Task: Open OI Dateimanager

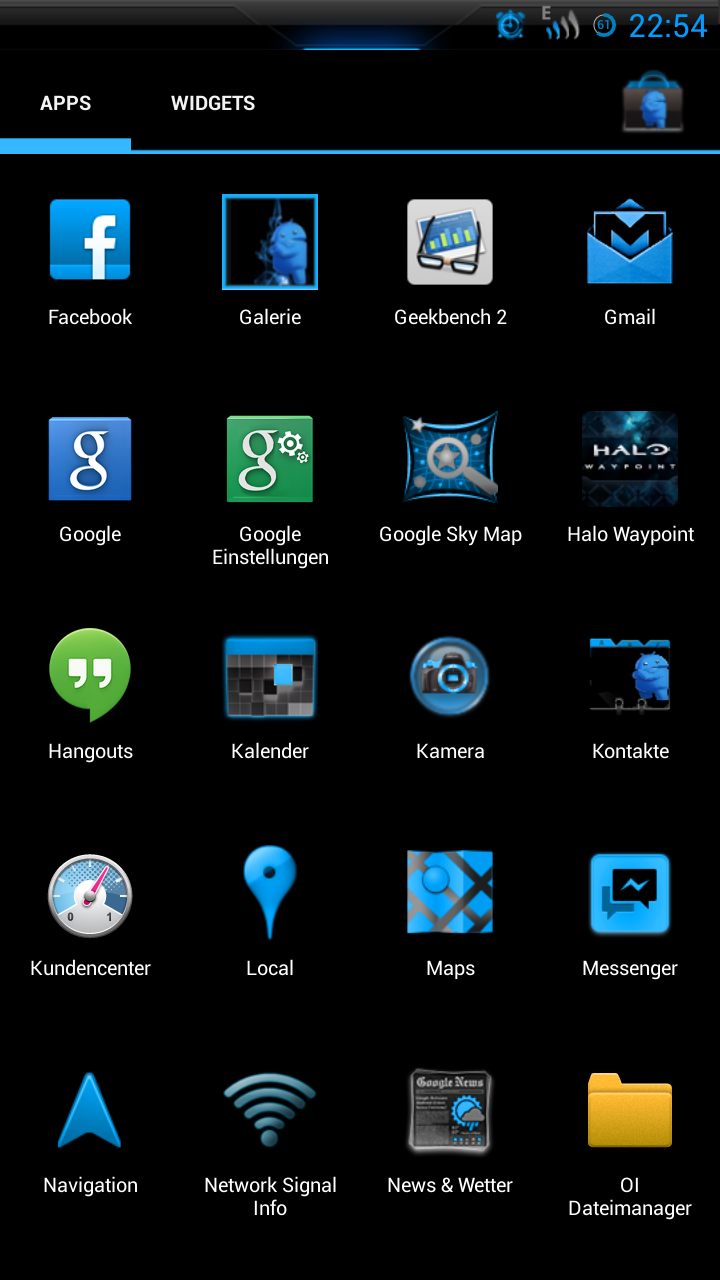Action: (x=630, y=1110)
